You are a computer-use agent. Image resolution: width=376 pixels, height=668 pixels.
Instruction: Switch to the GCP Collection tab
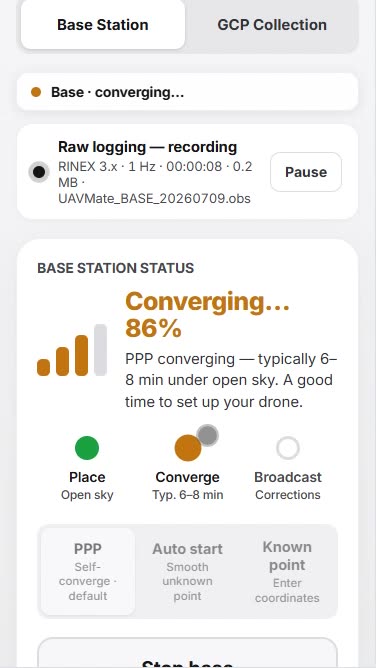pos(272,25)
